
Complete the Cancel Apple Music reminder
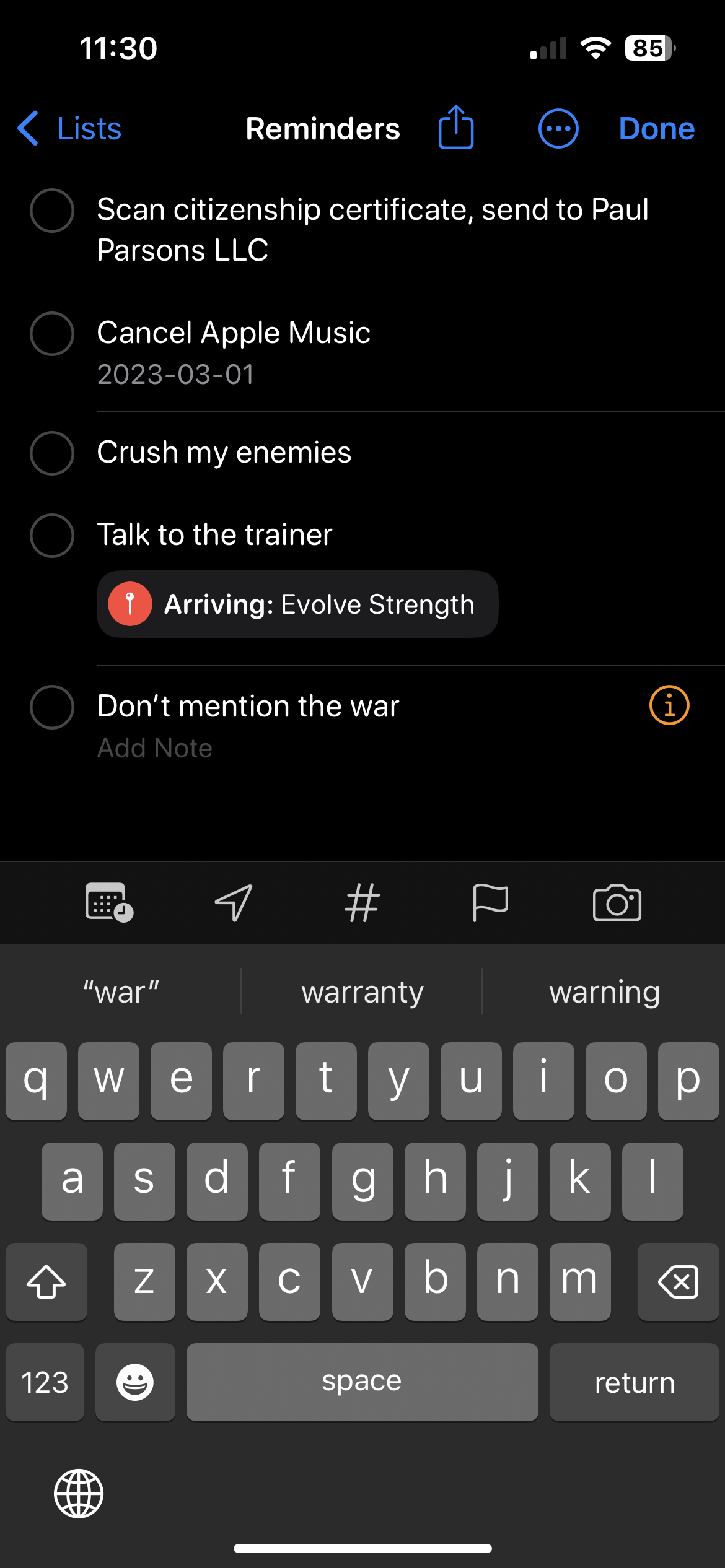[x=52, y=334]
